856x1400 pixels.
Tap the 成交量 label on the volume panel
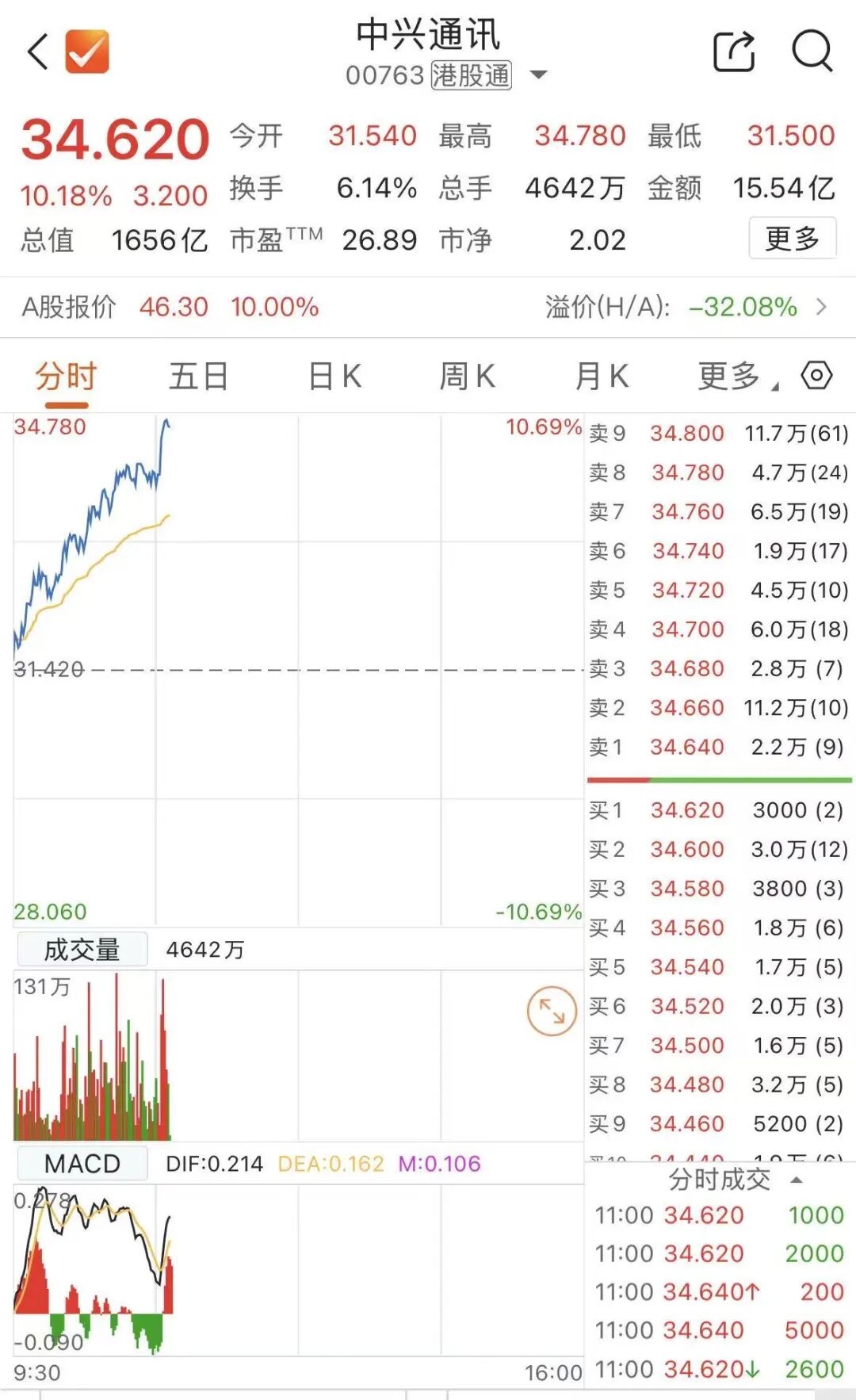coord(84,950)
